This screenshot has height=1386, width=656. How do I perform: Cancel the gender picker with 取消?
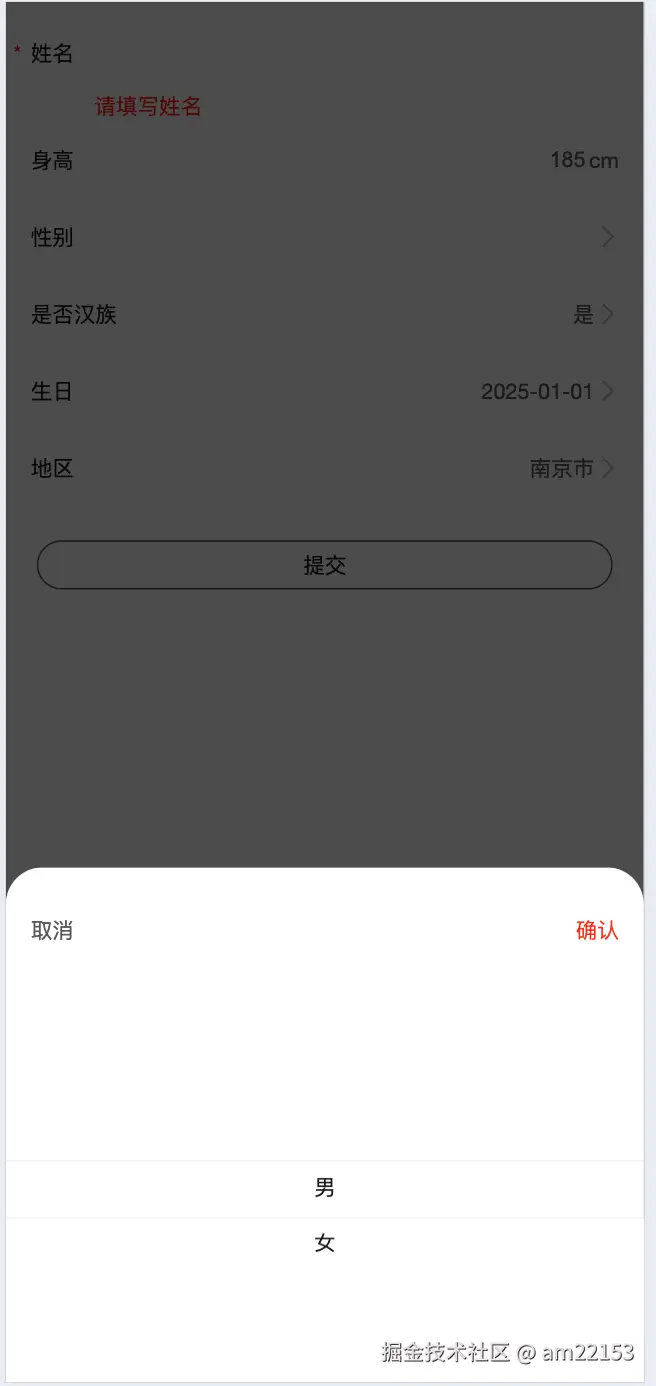52,931
